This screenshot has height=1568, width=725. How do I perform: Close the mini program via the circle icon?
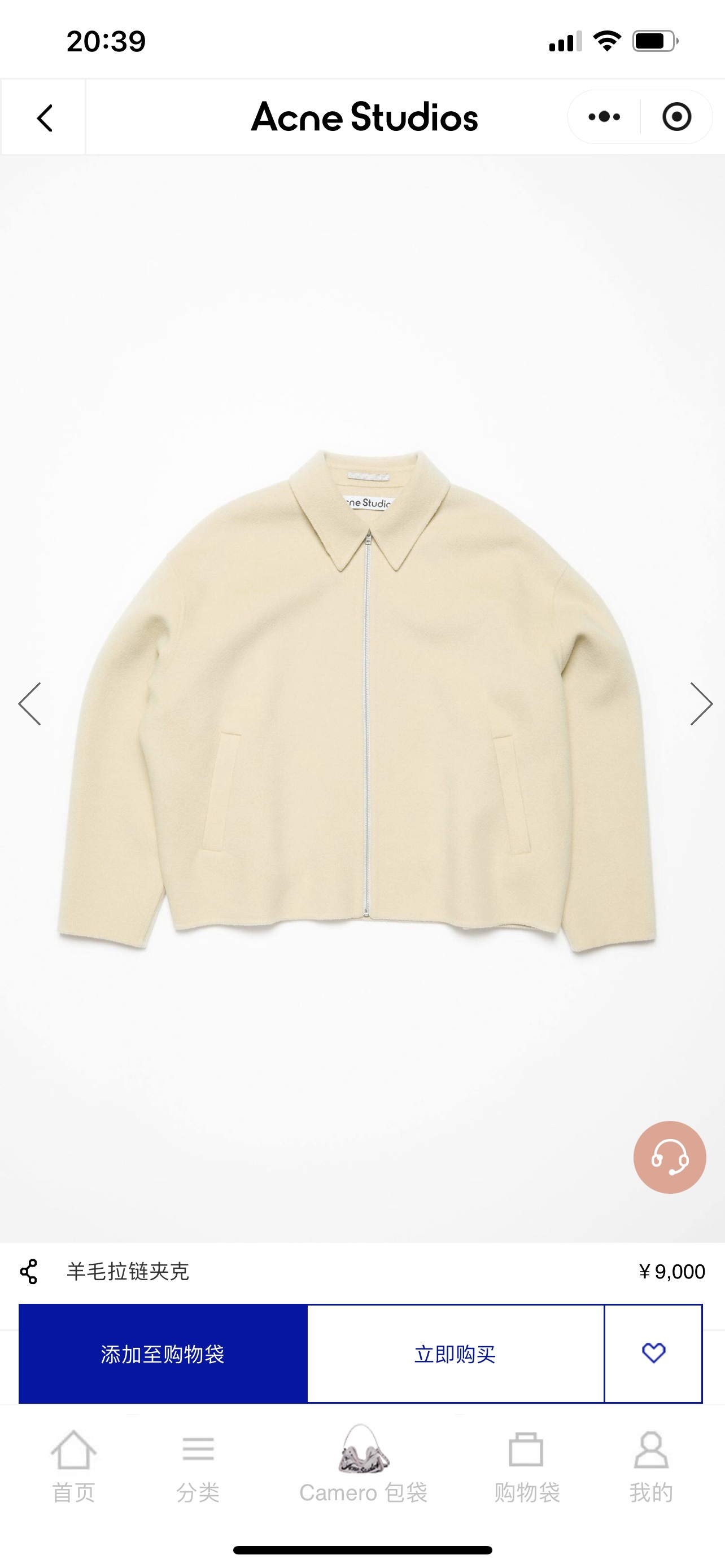point(676,117)
